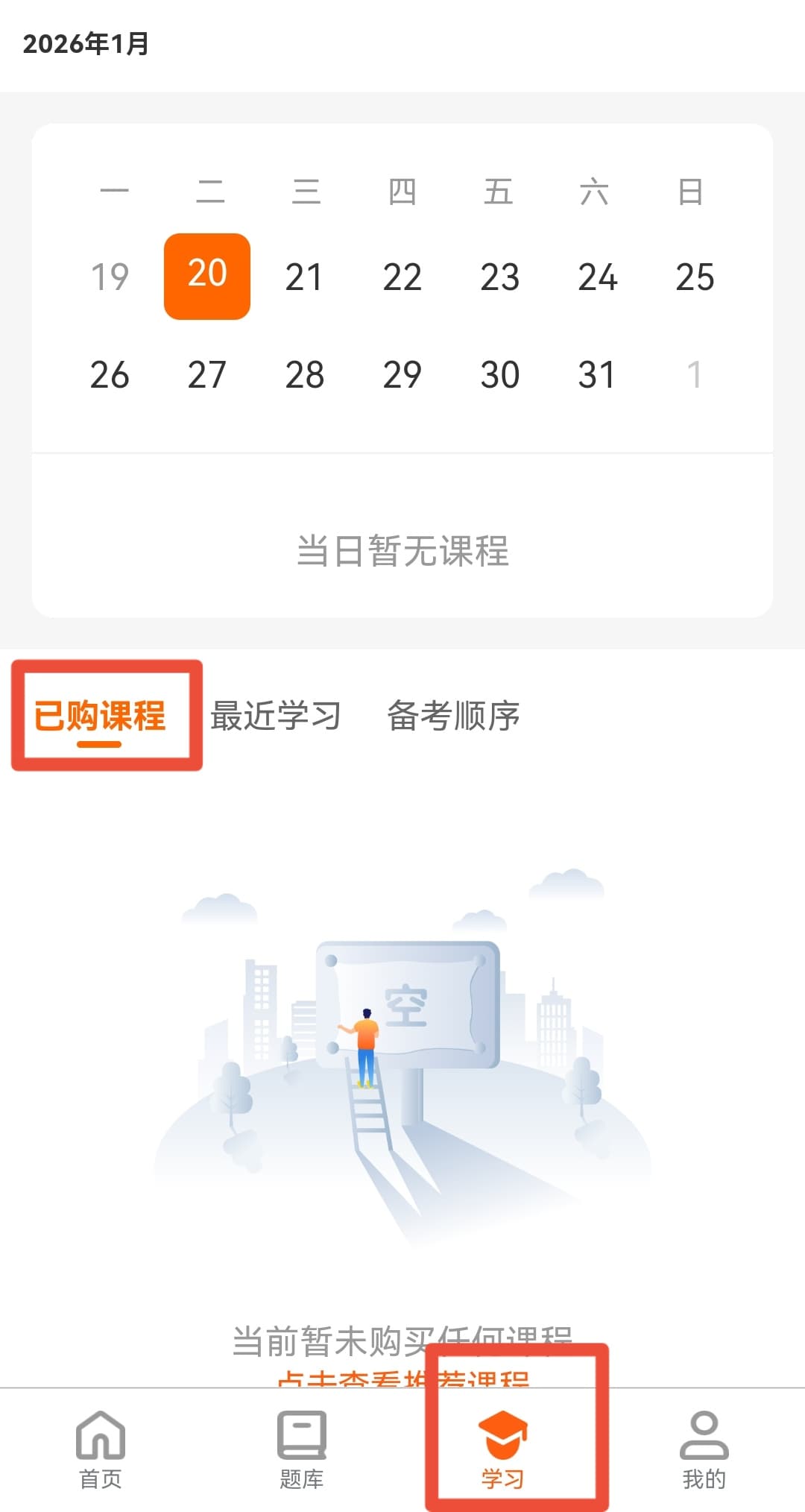Tap the highlighted date 20

click(207, 276)
